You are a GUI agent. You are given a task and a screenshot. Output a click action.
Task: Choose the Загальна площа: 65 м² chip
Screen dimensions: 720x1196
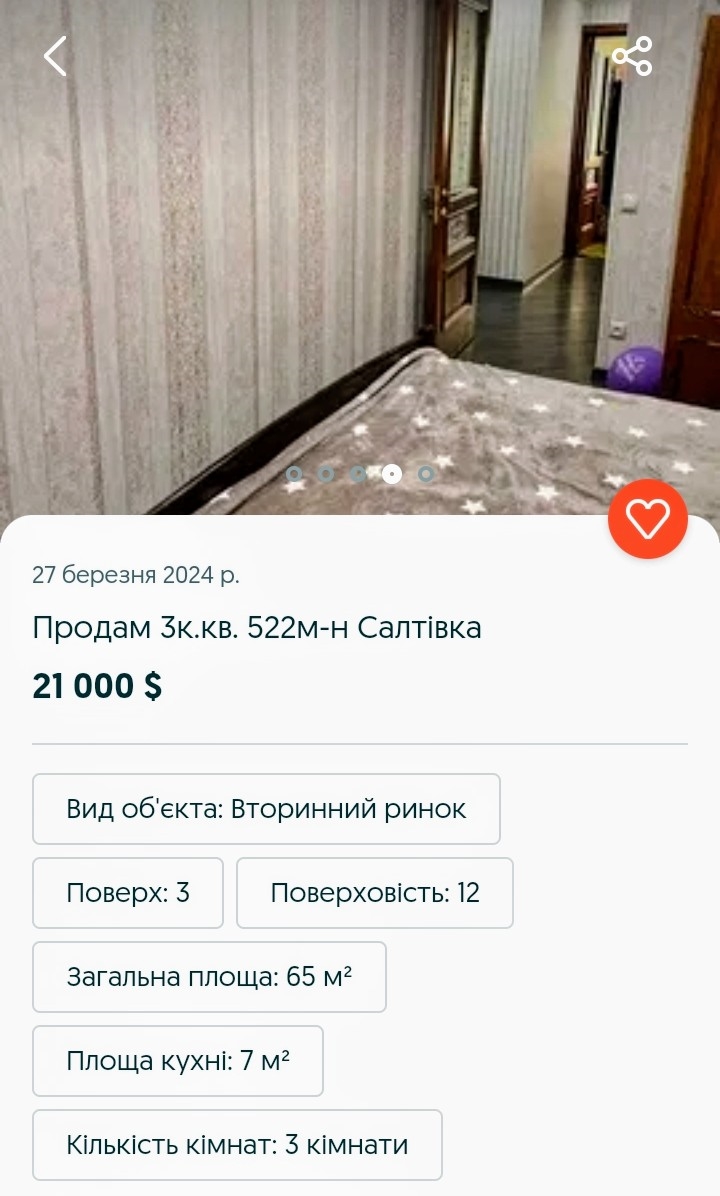pyautogui.click(x=209, y=977)
